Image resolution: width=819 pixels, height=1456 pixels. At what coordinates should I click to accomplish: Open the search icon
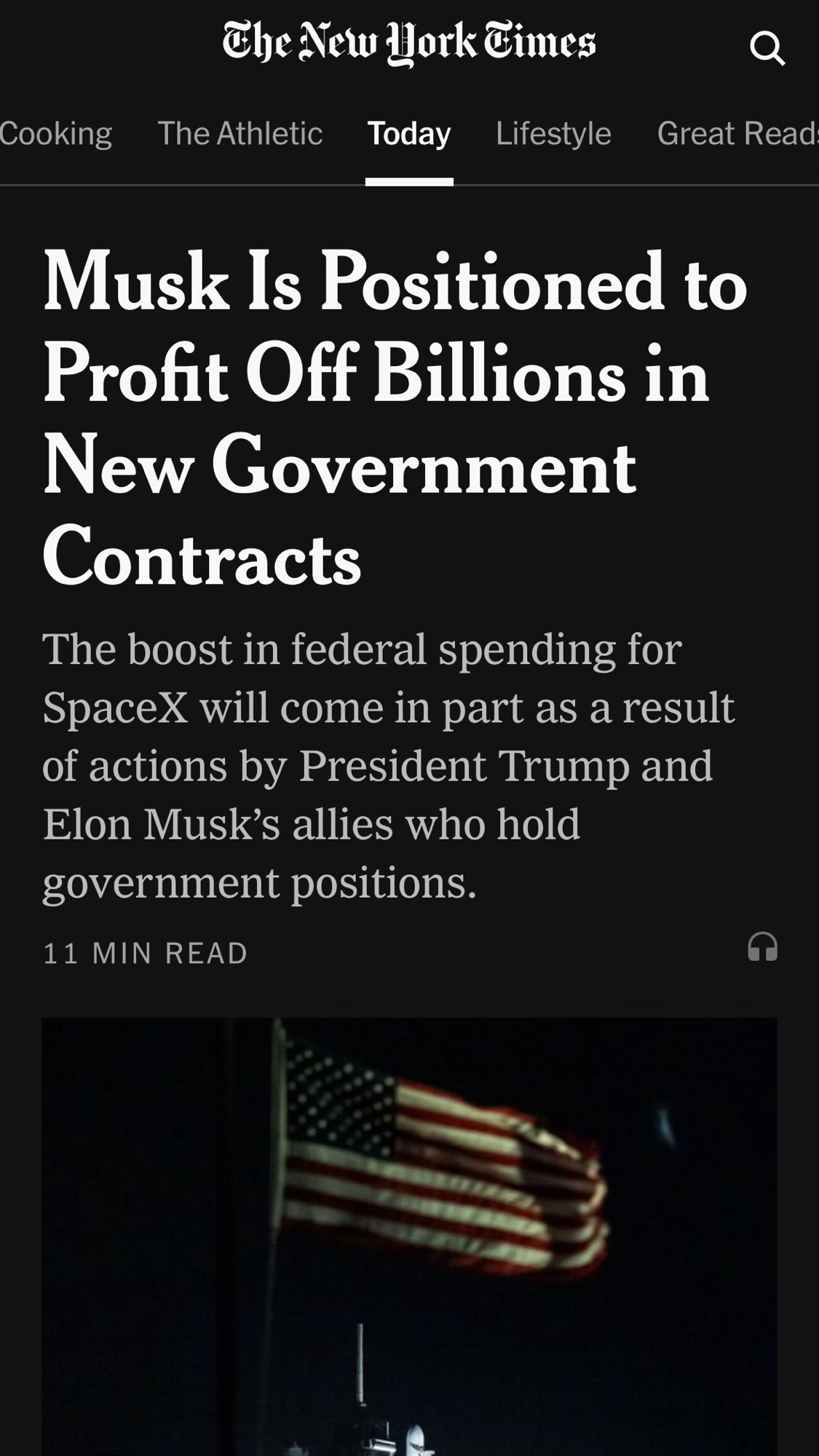tap(767, 48)
